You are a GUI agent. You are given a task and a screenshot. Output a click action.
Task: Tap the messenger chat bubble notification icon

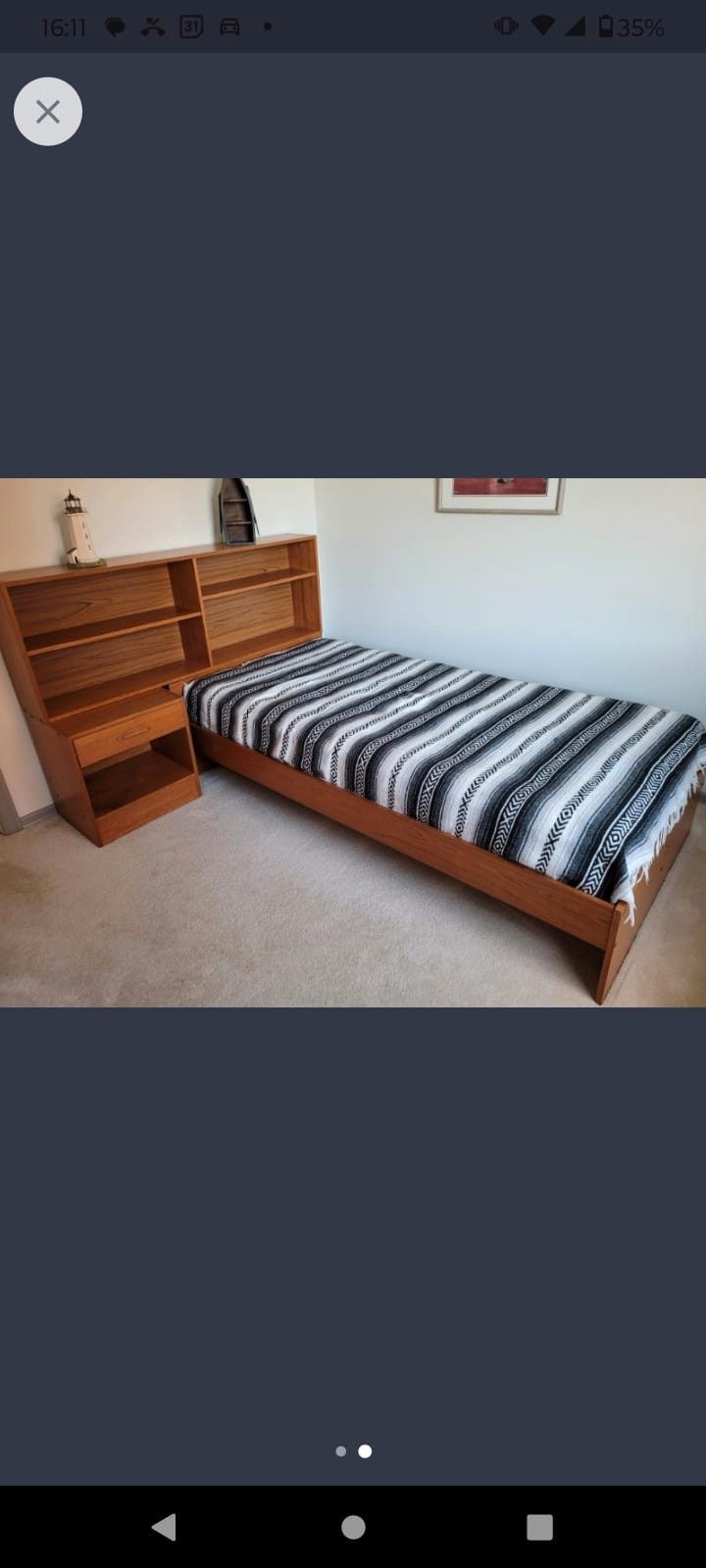116,26
